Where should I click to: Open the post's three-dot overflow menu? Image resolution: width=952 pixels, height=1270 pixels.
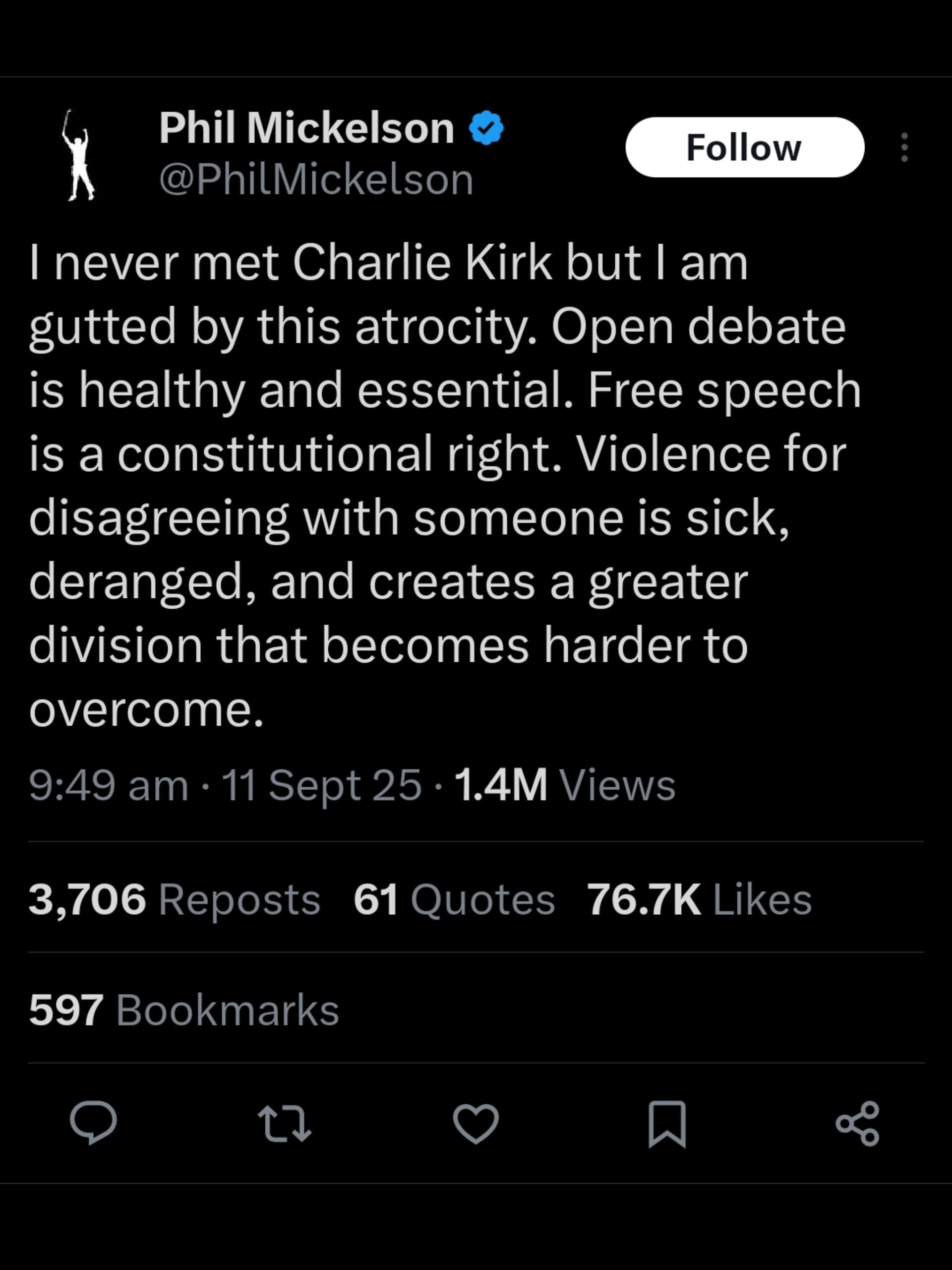click(x=904, y=147)
